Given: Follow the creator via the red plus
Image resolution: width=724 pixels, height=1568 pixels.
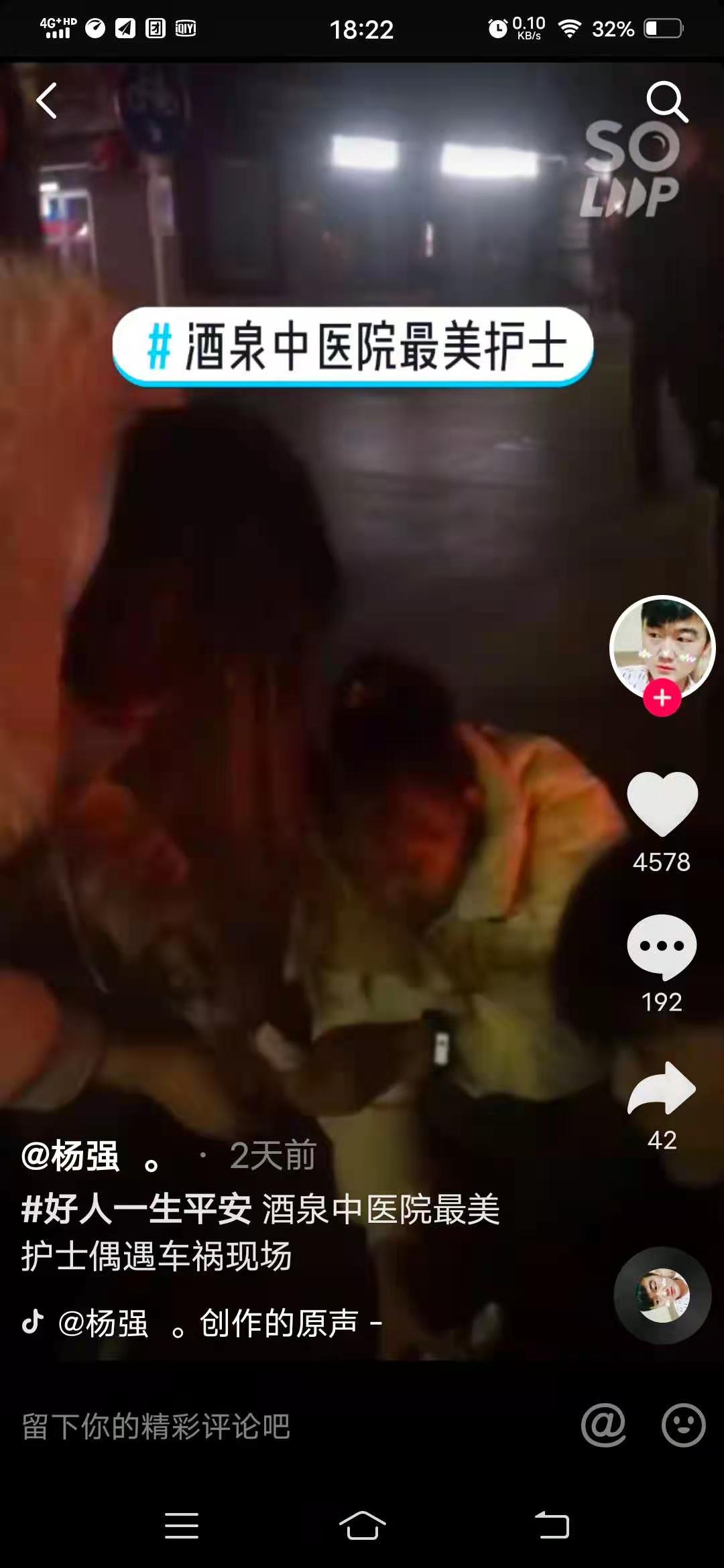Looking at the screenshot, I should (x=662, y=698).
